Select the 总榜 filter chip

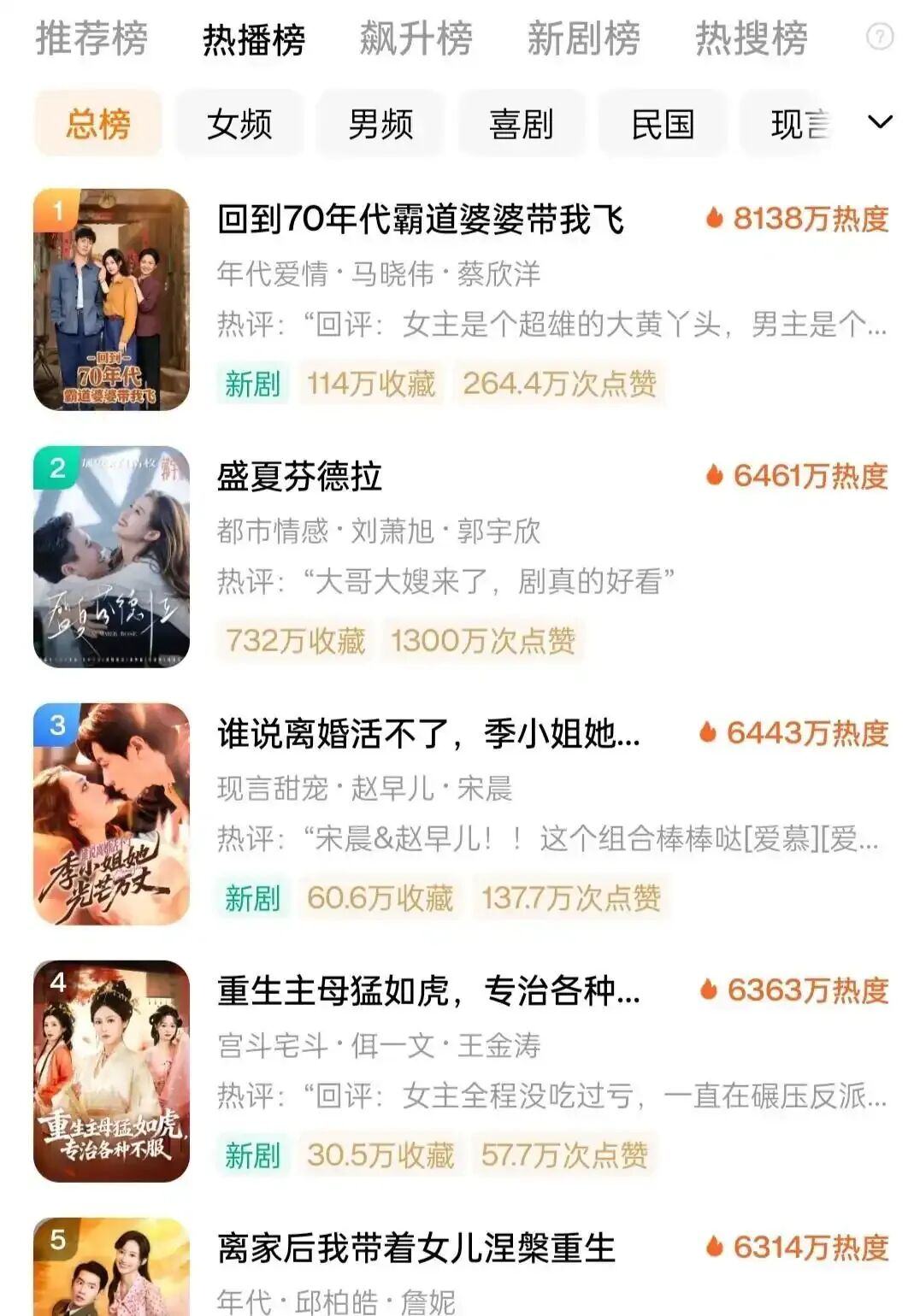(x=98, y=124)
